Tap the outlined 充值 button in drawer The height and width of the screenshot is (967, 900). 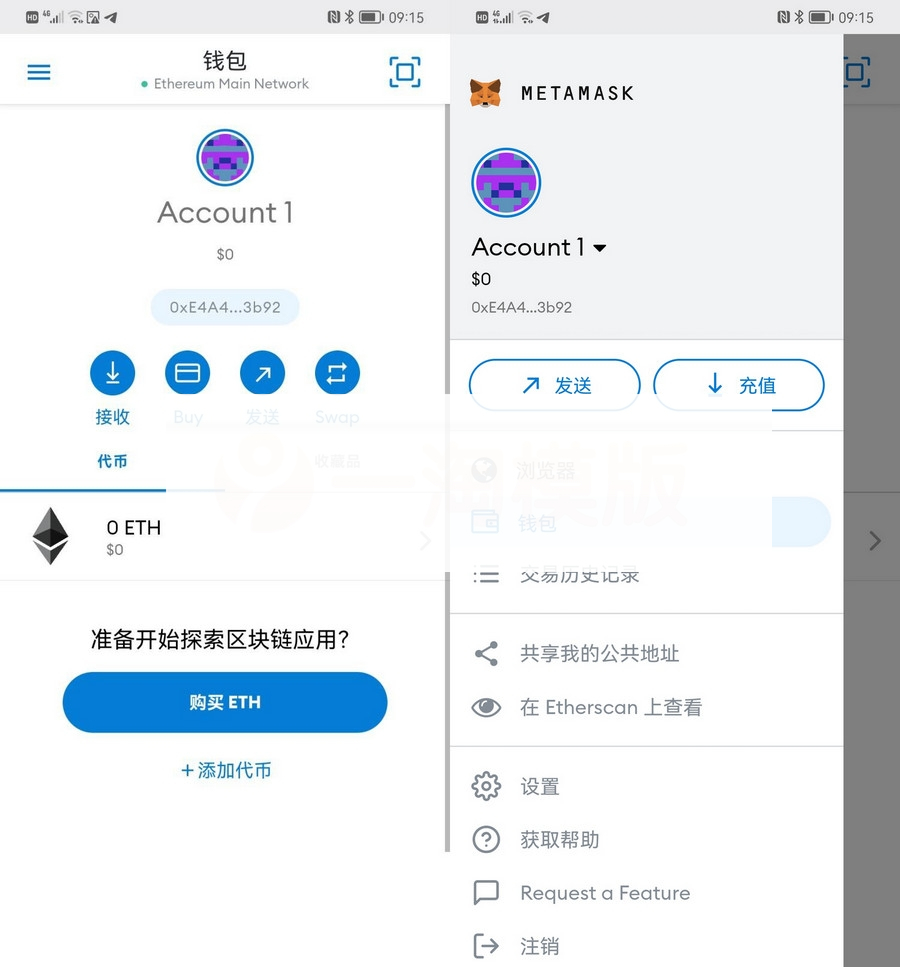(738, 385)
